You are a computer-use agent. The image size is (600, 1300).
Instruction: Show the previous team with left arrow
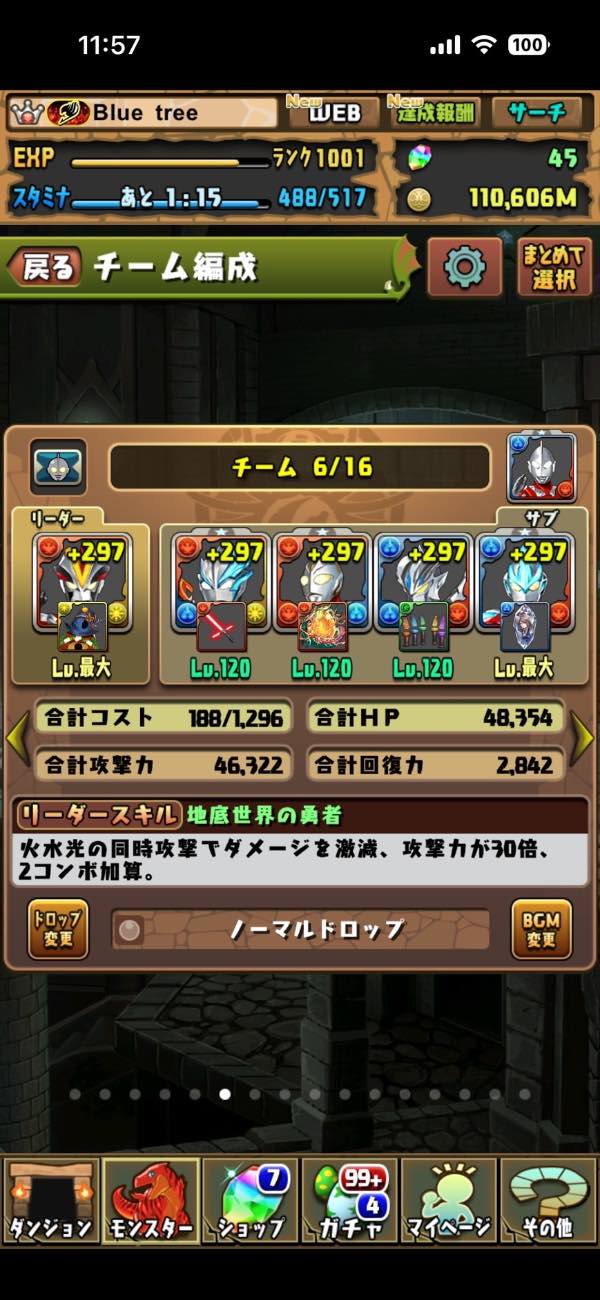click(16, 738)
